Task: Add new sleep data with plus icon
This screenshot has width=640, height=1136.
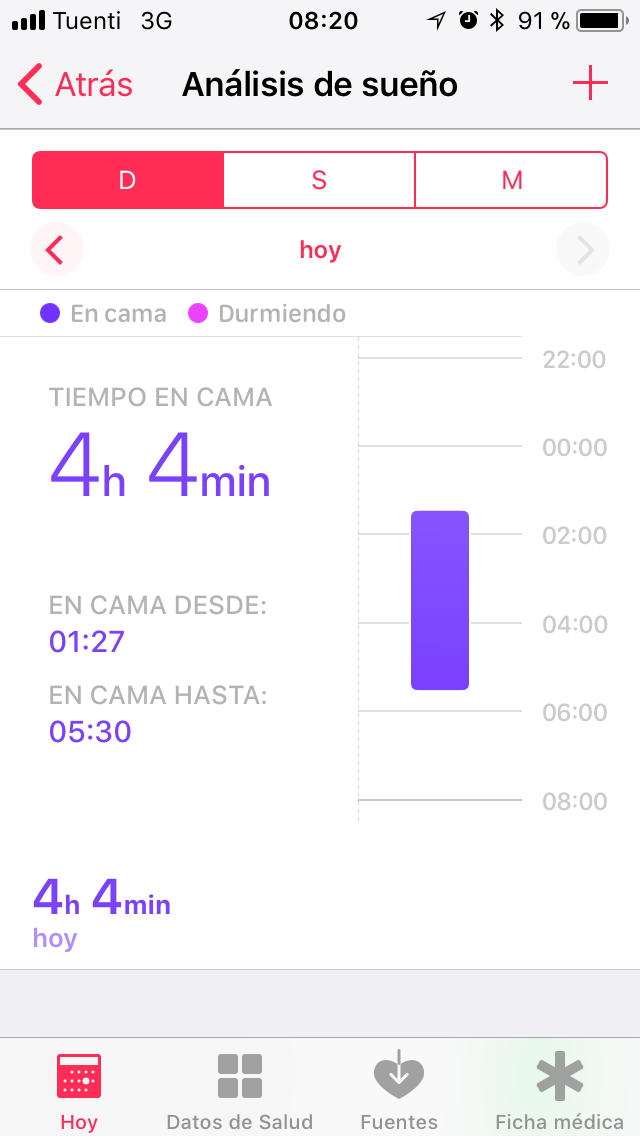Action: (590, 84)
